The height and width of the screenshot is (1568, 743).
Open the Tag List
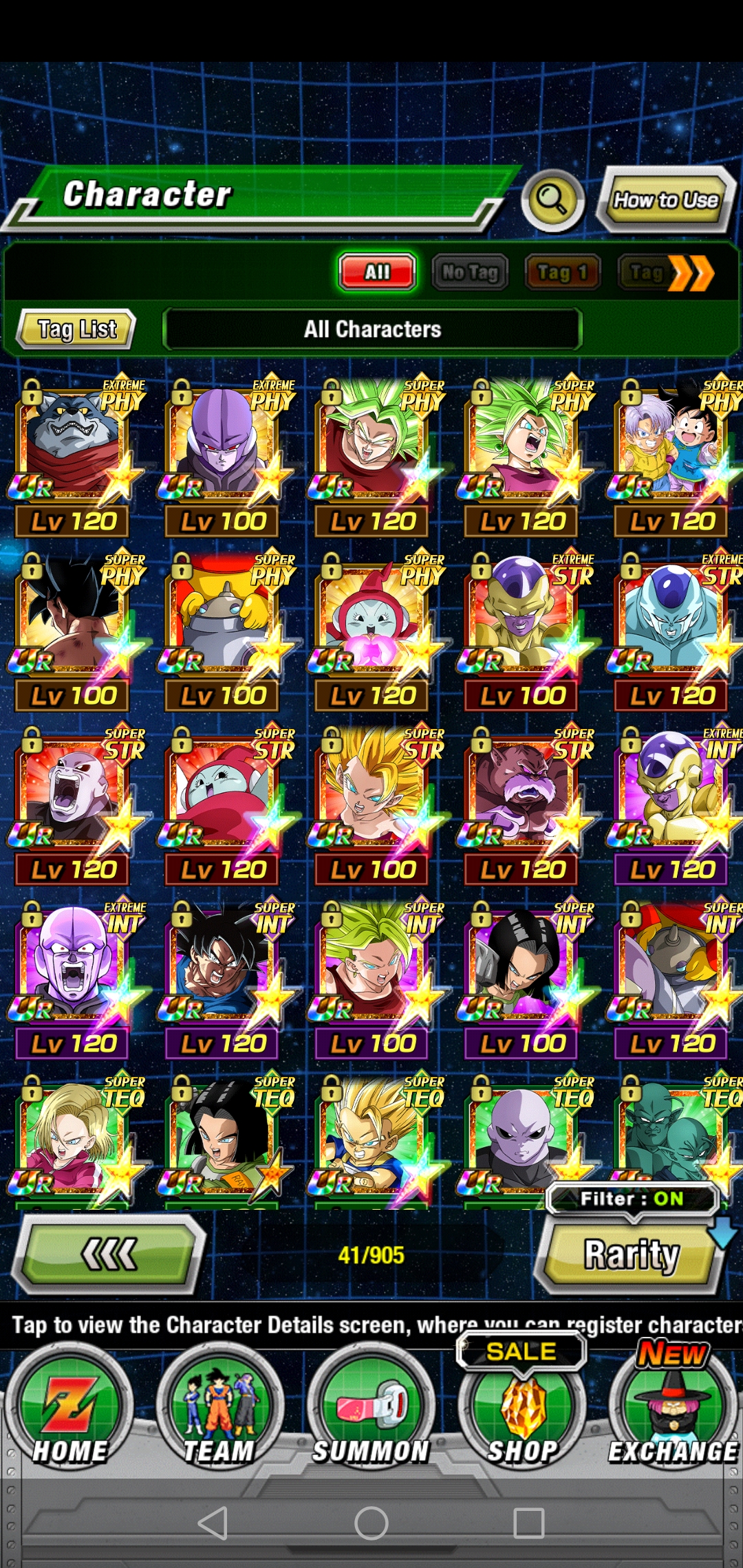(76, 329)
